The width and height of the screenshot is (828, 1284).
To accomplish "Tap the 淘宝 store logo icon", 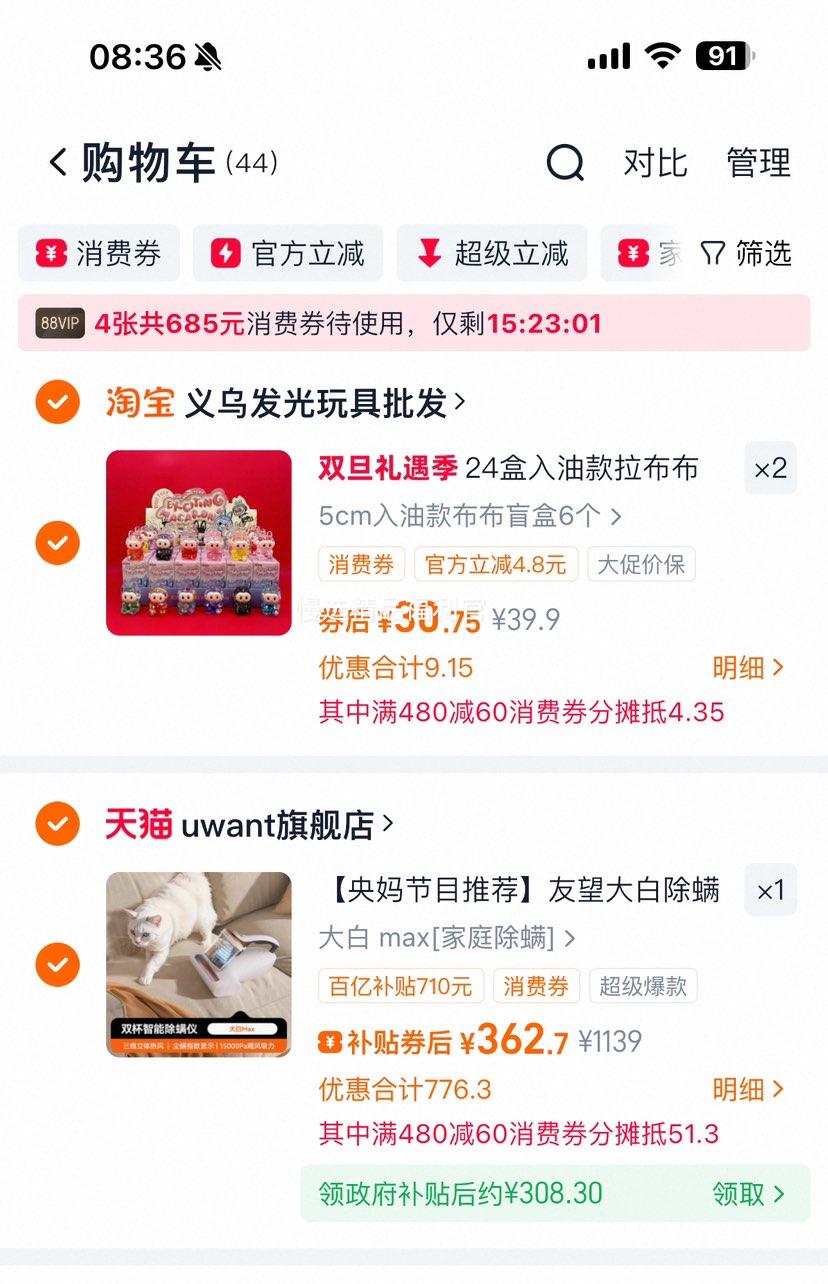I will (x=138, y=401).
